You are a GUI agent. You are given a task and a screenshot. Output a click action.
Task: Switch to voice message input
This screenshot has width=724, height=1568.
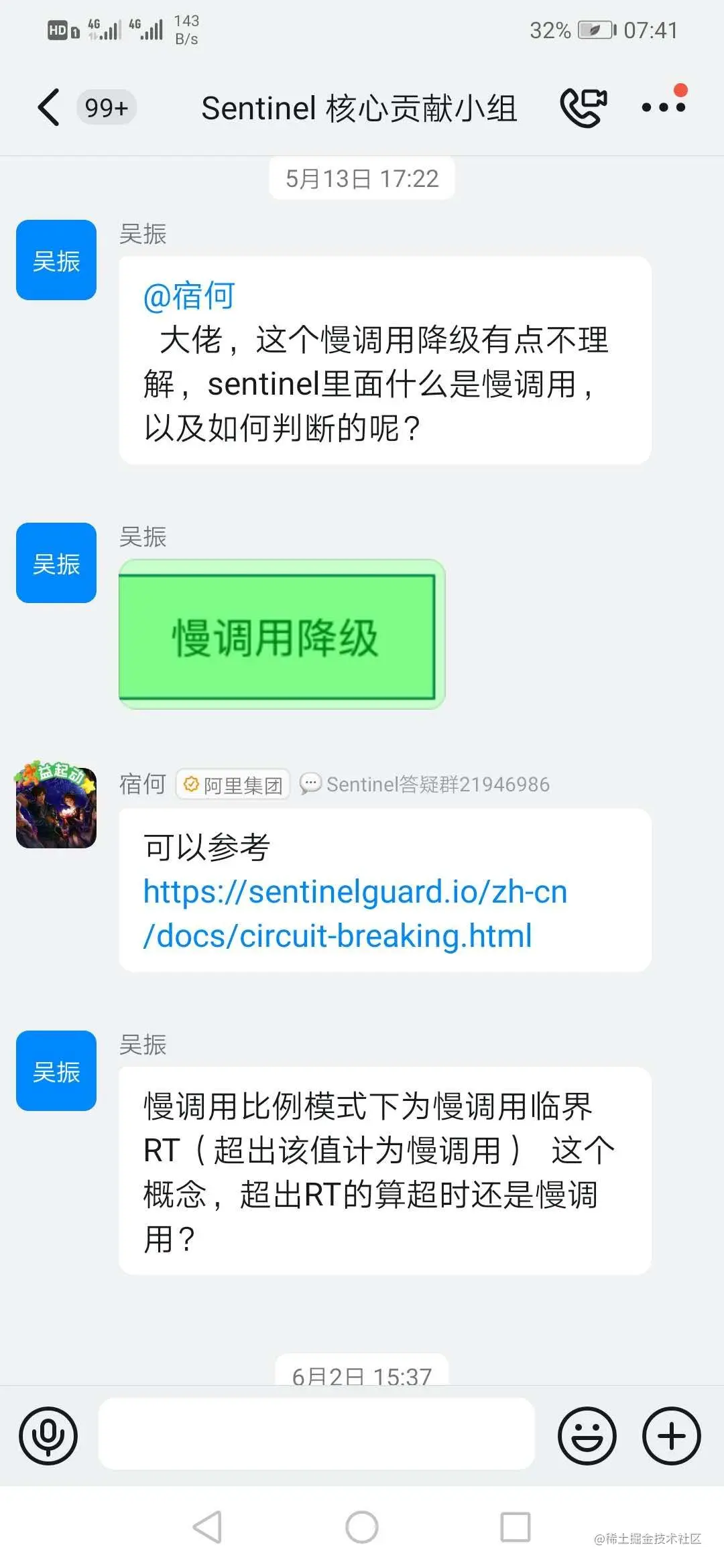tap(48, 1436)
